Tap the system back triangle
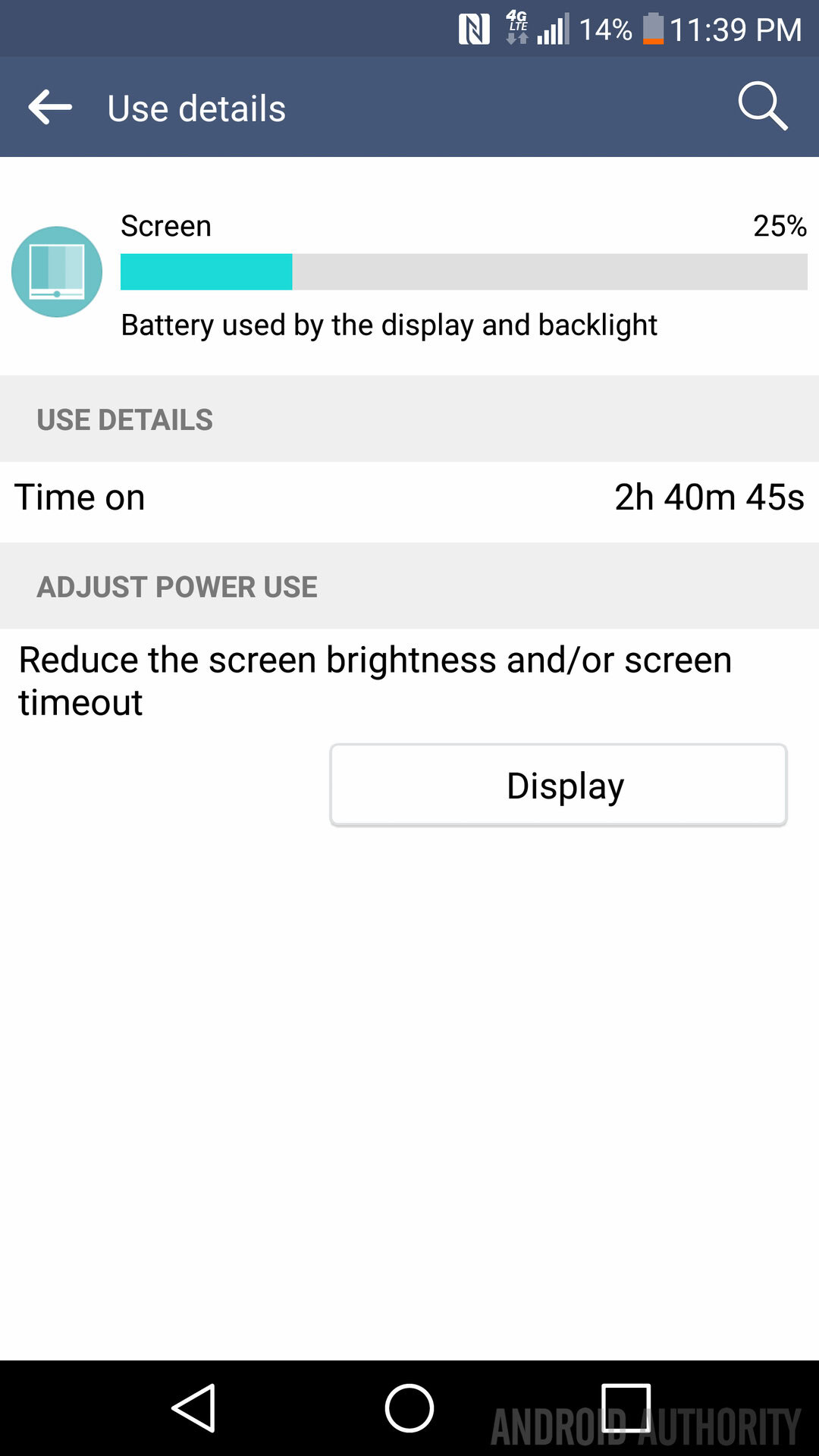This screenshot has height=1456, width=819. pos(194,1408)
